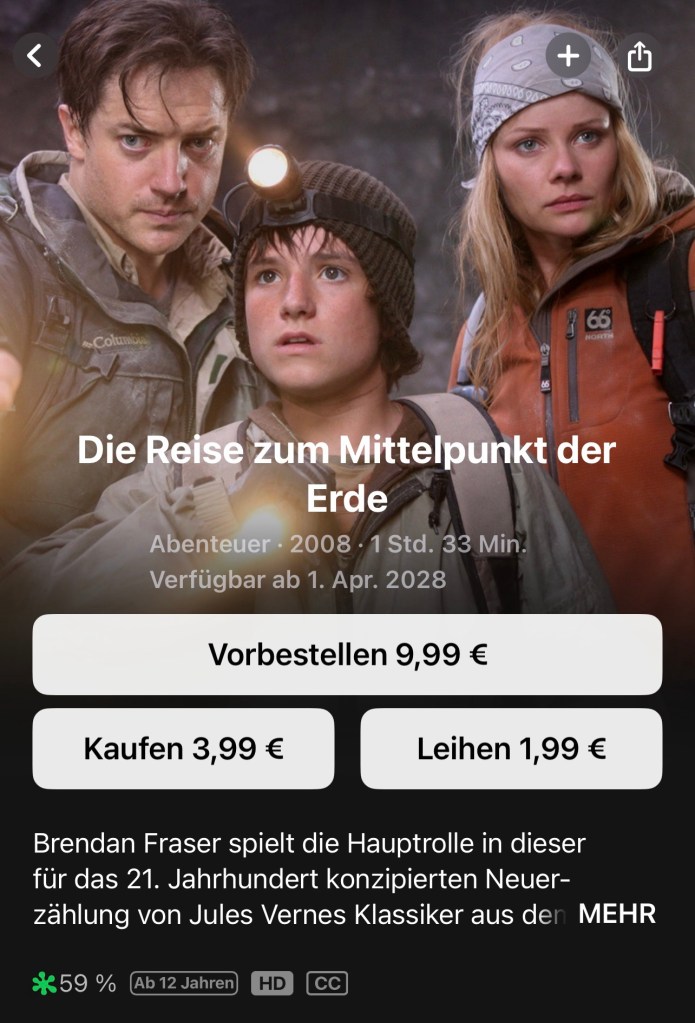Go back using the arrow icon

[36, 56]
